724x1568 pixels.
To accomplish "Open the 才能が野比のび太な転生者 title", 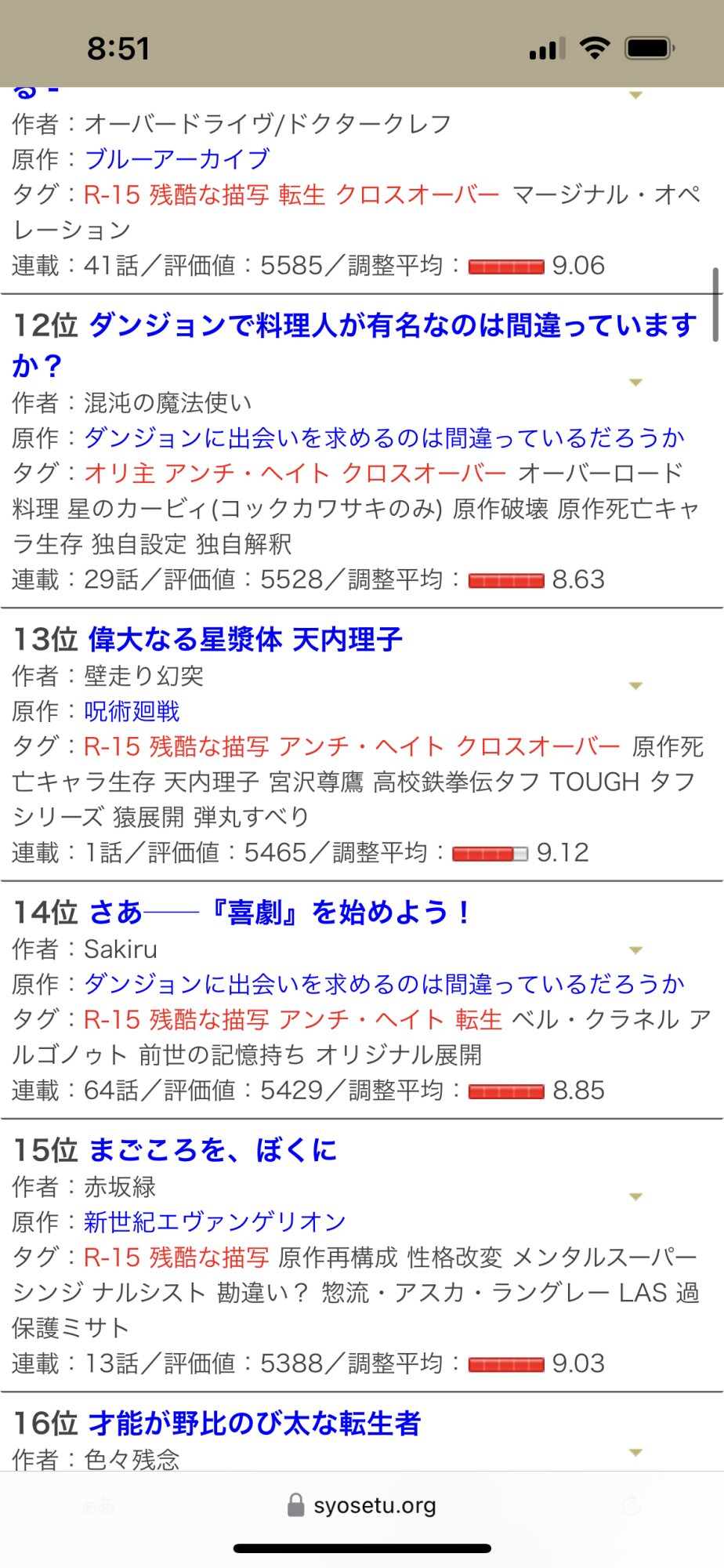I will point(255,1423).
